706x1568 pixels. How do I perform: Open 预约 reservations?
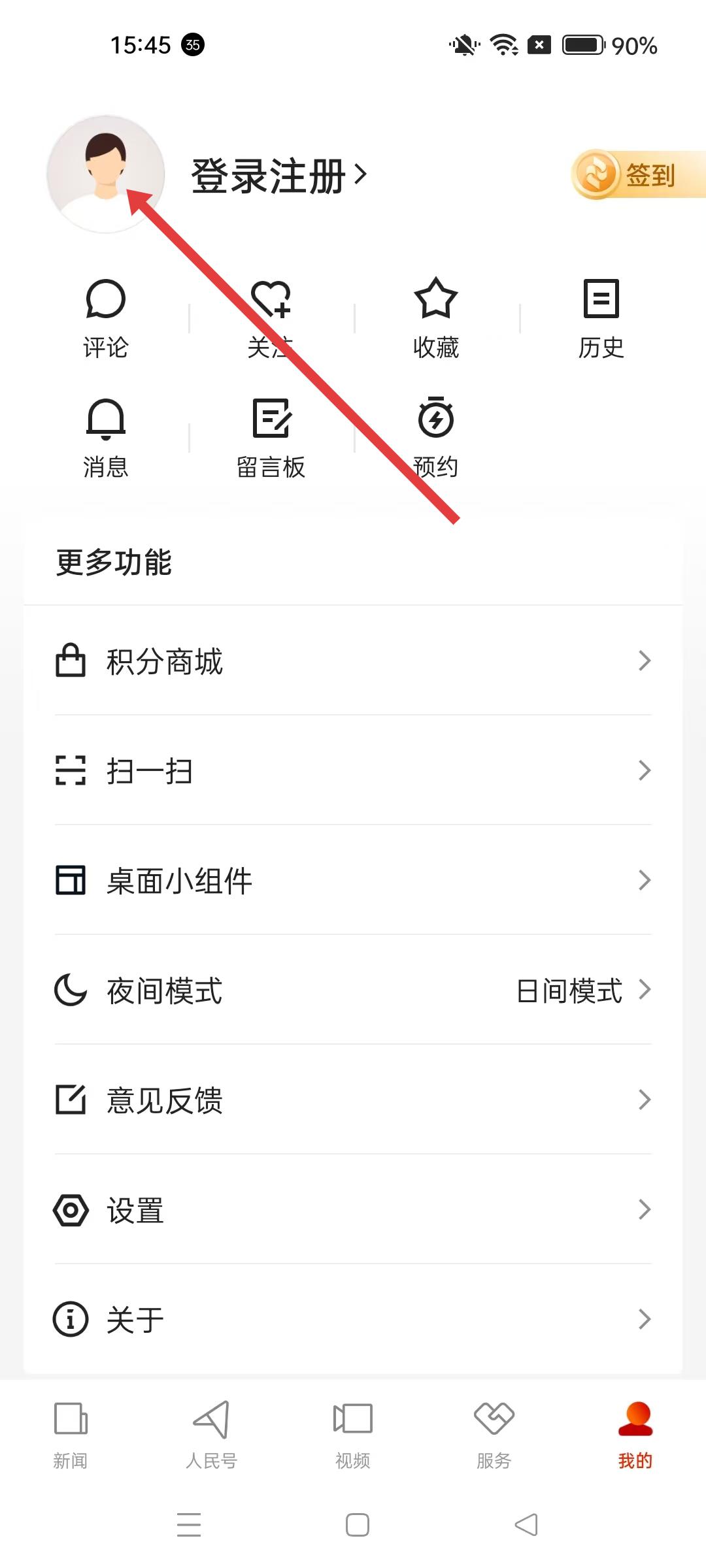point(436,438)
